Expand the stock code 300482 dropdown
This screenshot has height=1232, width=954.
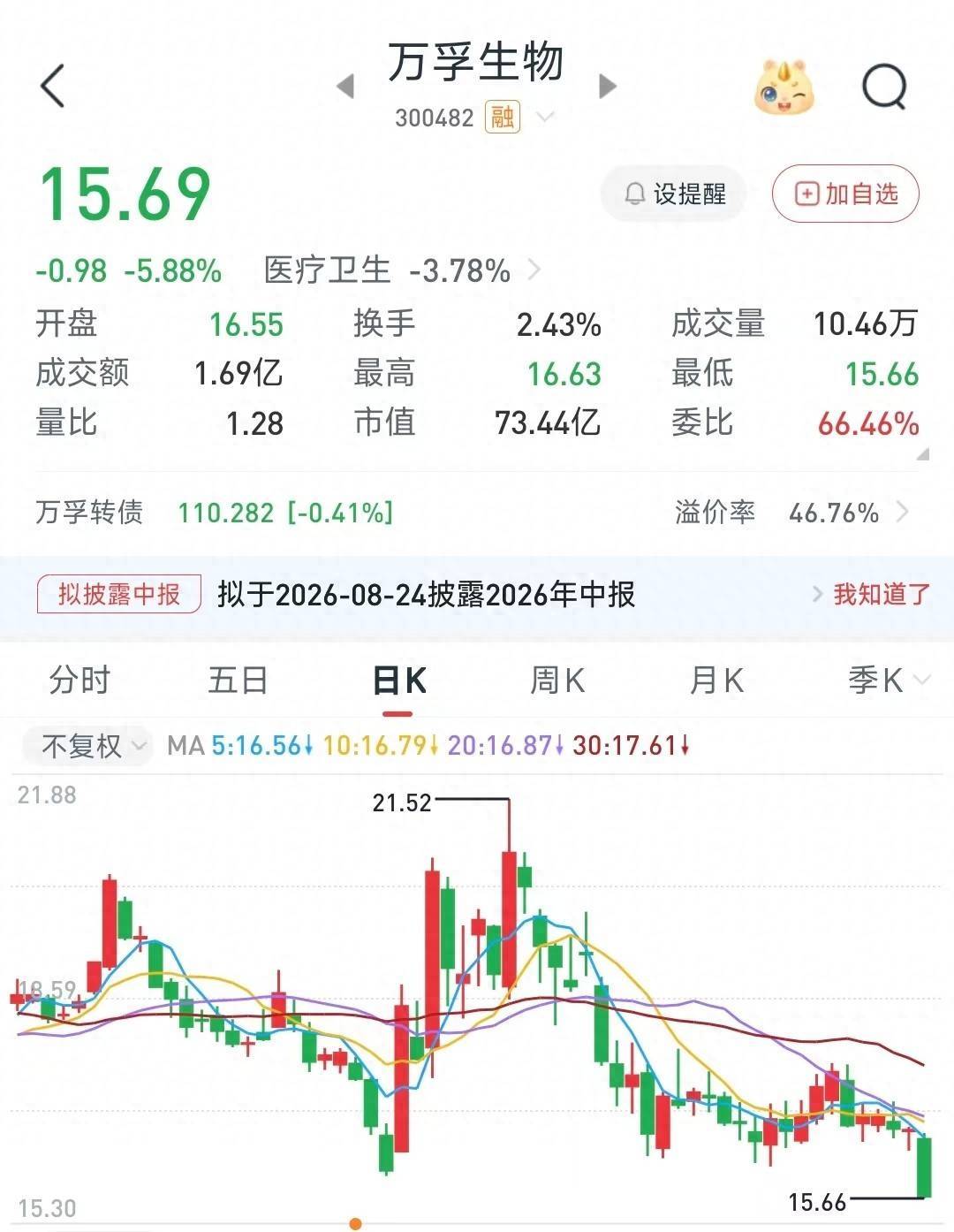(x=545, y=117)
